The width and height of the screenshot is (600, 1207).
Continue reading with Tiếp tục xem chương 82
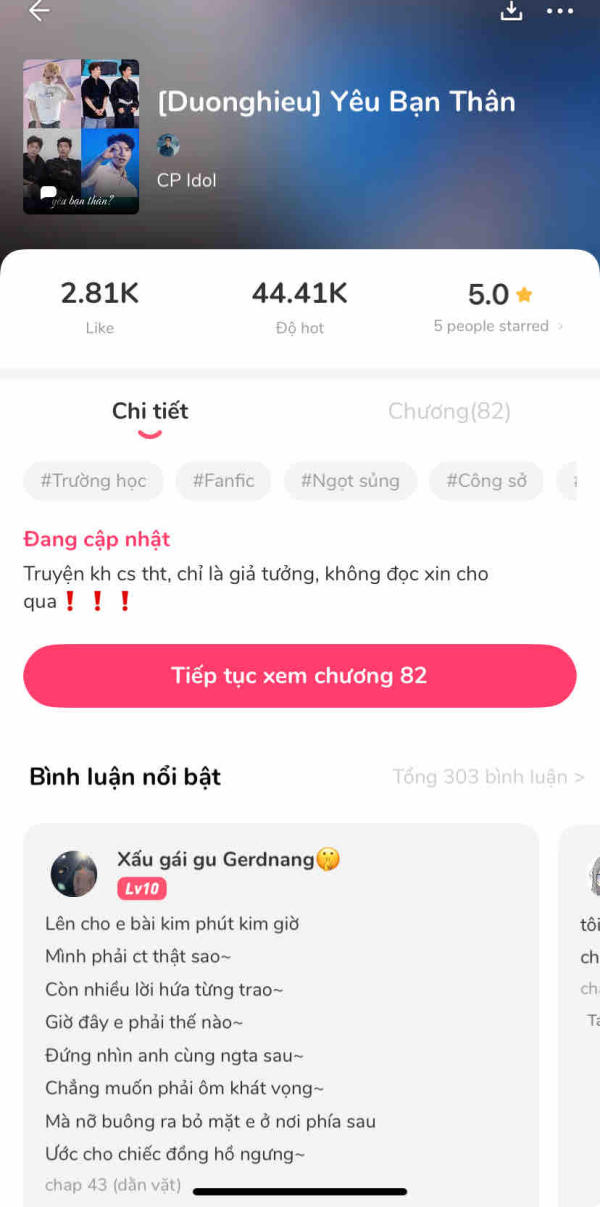[299, 676]
